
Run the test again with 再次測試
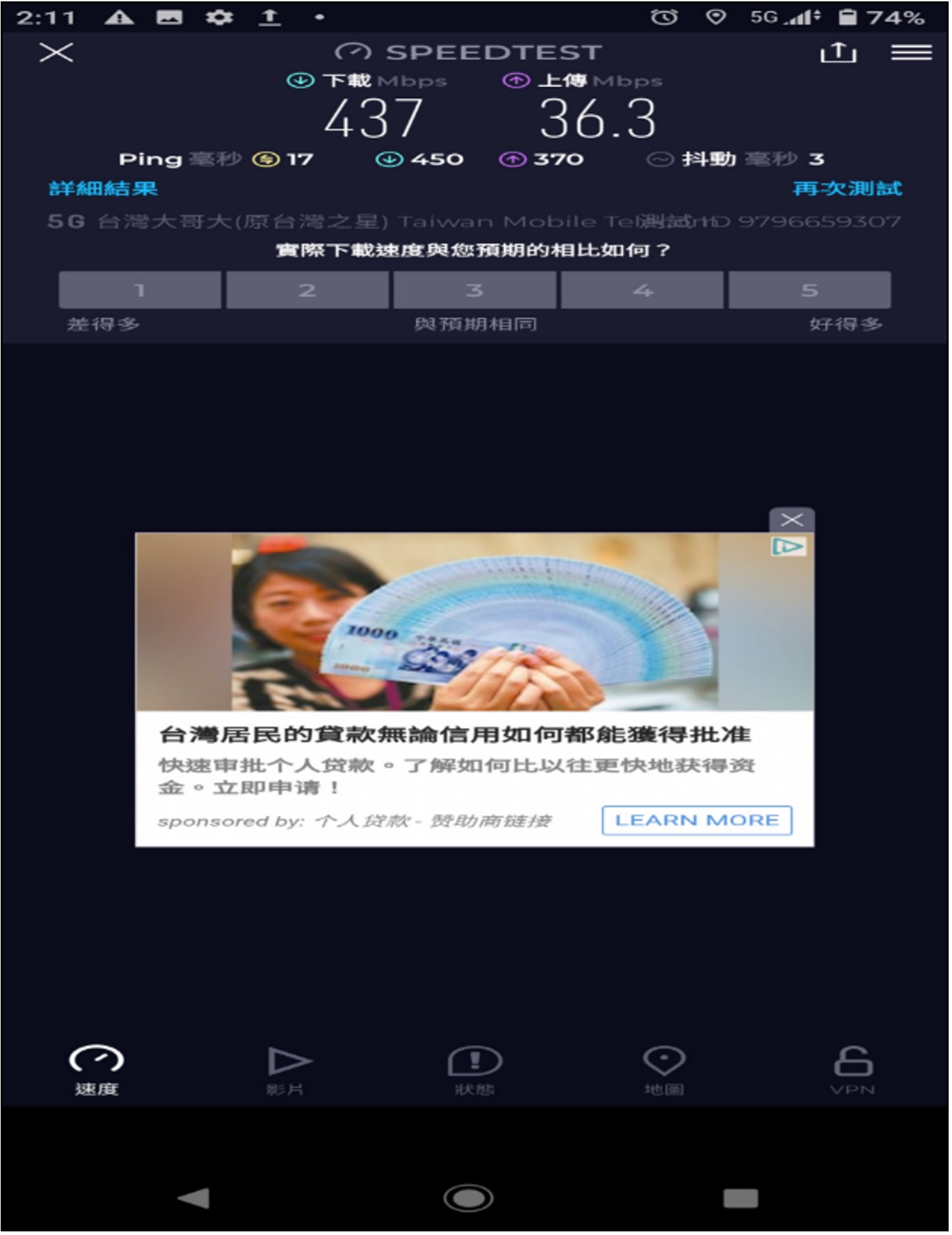tap(848, 189)
